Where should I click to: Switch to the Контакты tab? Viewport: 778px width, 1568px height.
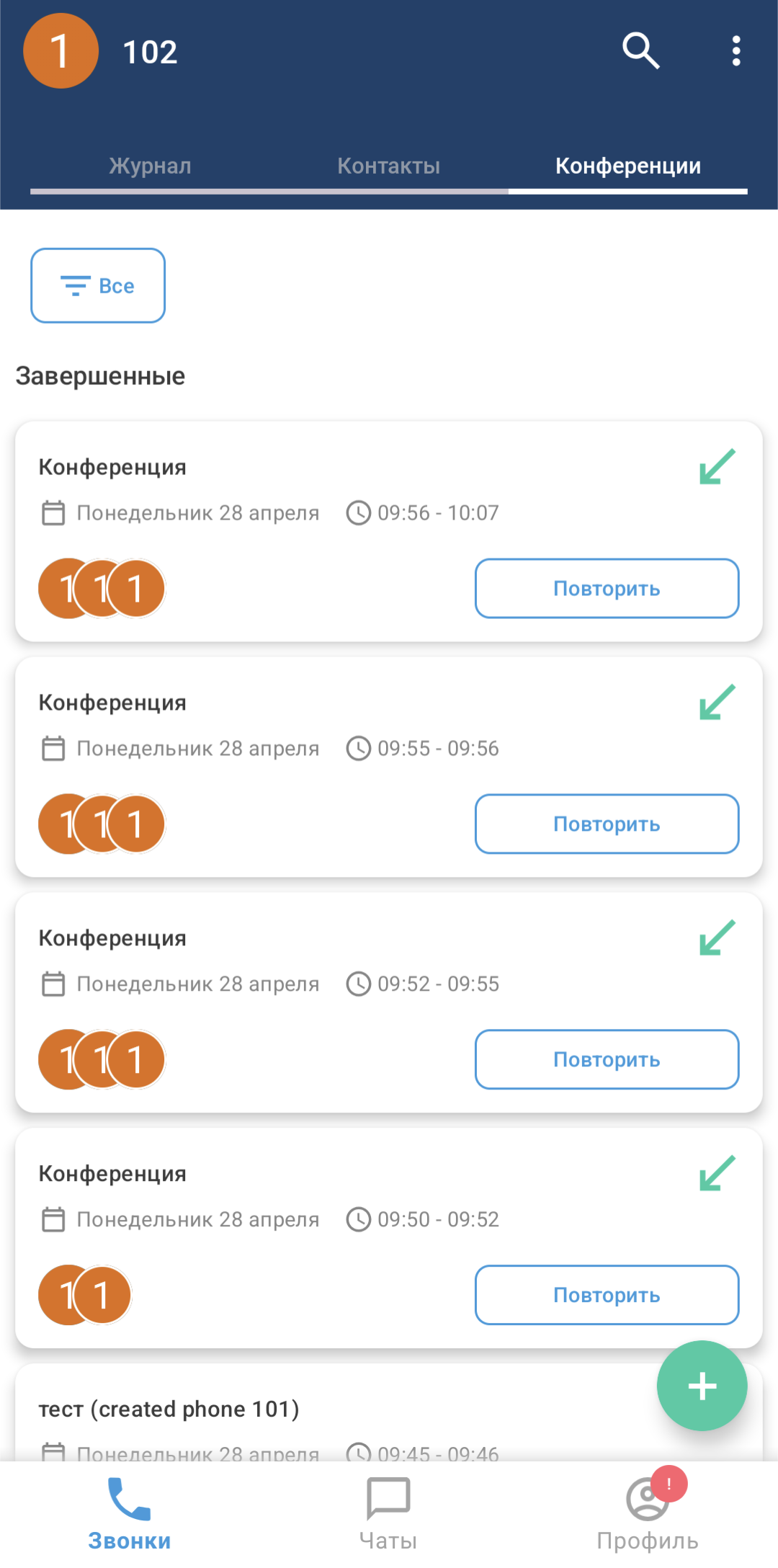tap(388, 166)
